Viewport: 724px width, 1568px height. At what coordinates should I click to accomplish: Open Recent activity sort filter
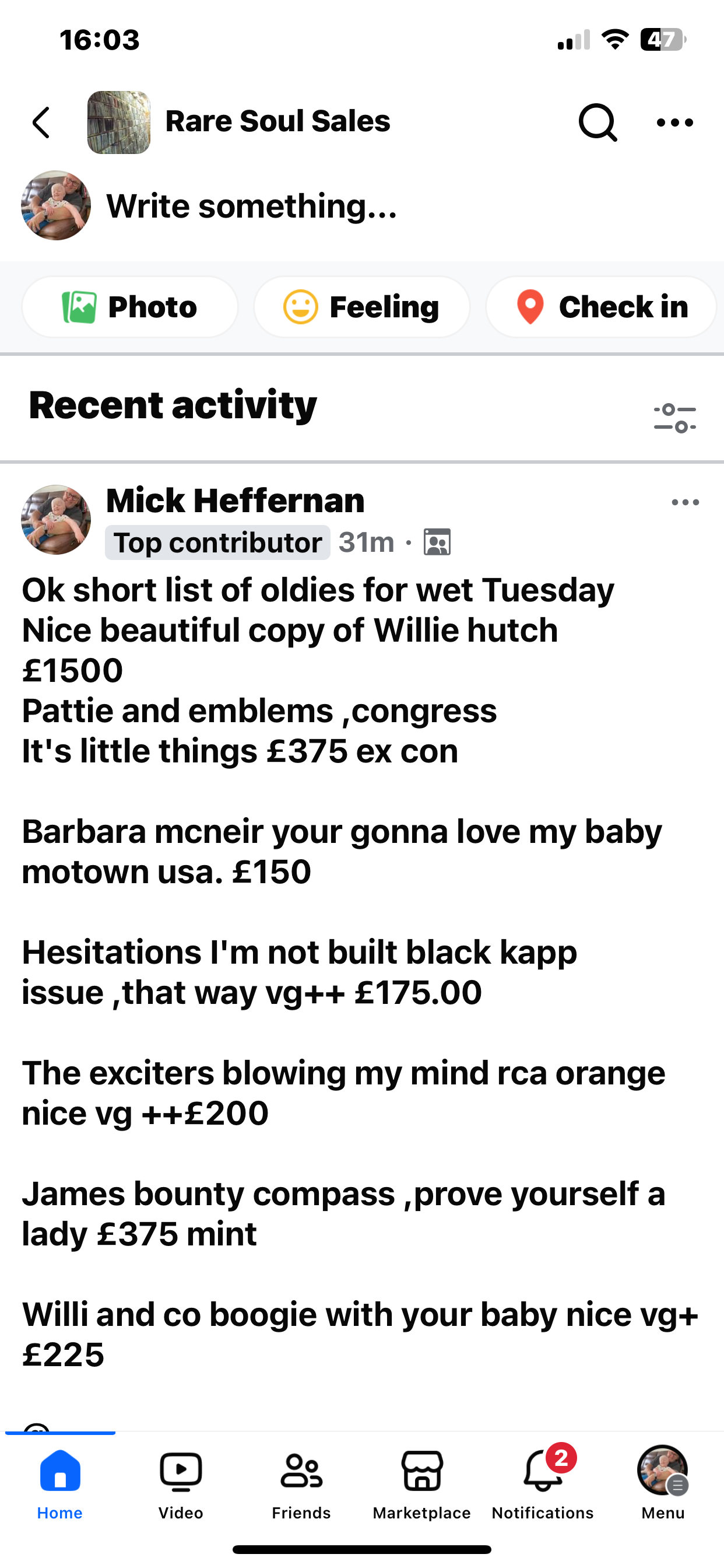[x=674, y=418]
